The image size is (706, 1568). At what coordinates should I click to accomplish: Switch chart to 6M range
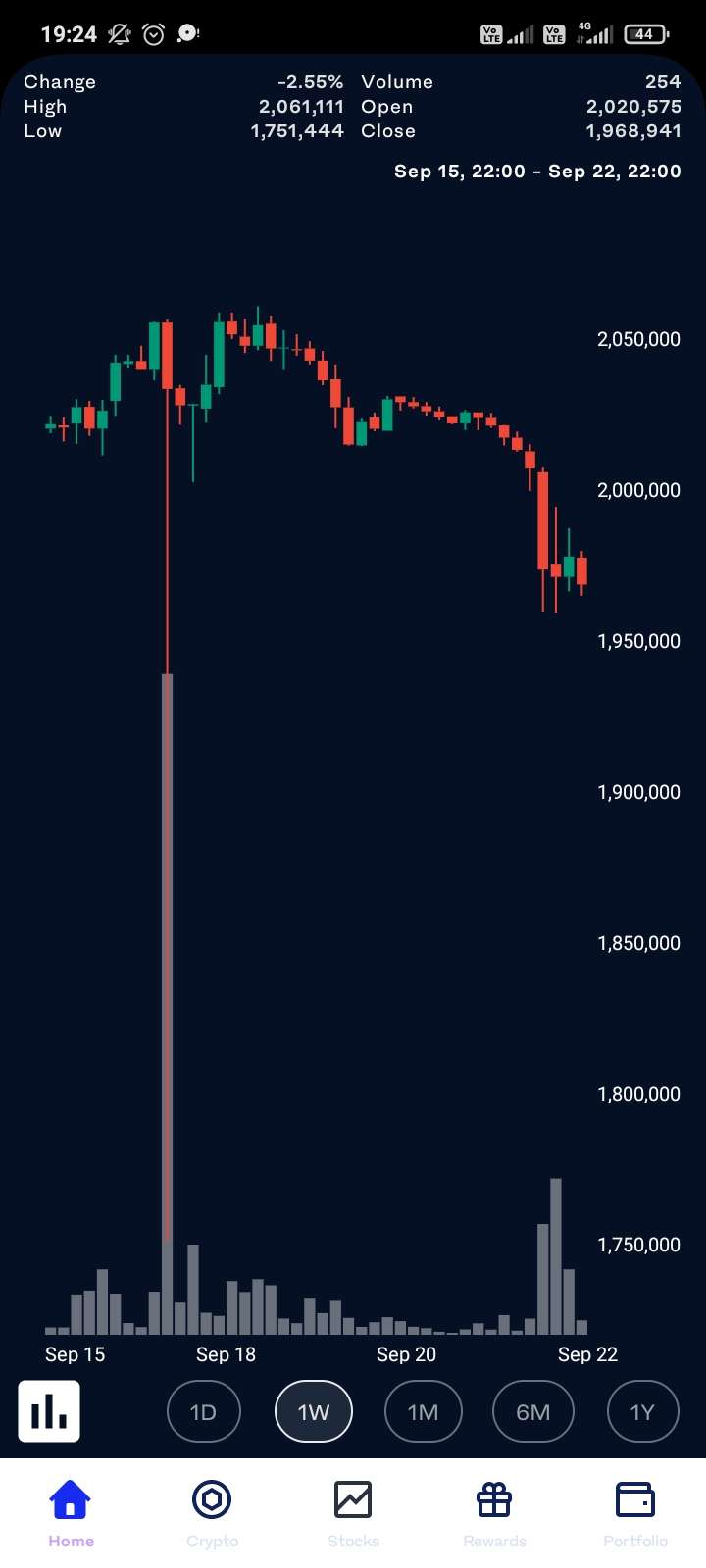click(x=532, y=1411)
